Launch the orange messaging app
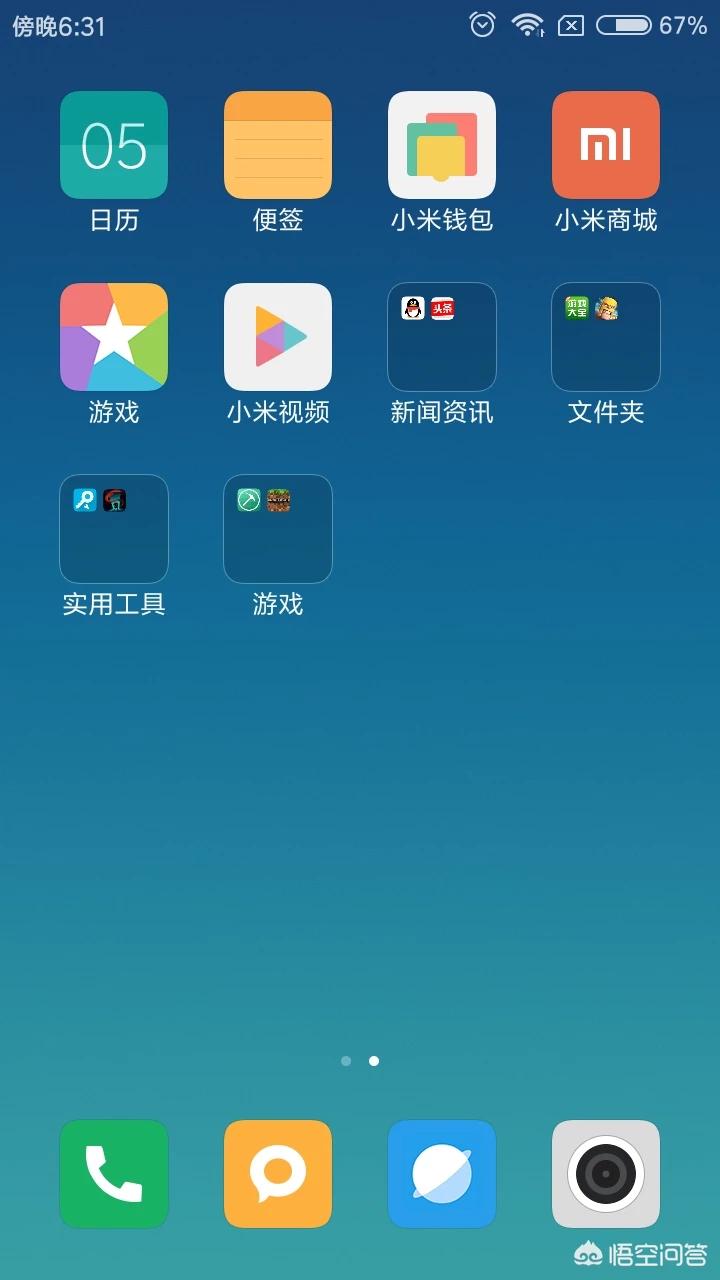720x1280 pixels. (278, 1173)
